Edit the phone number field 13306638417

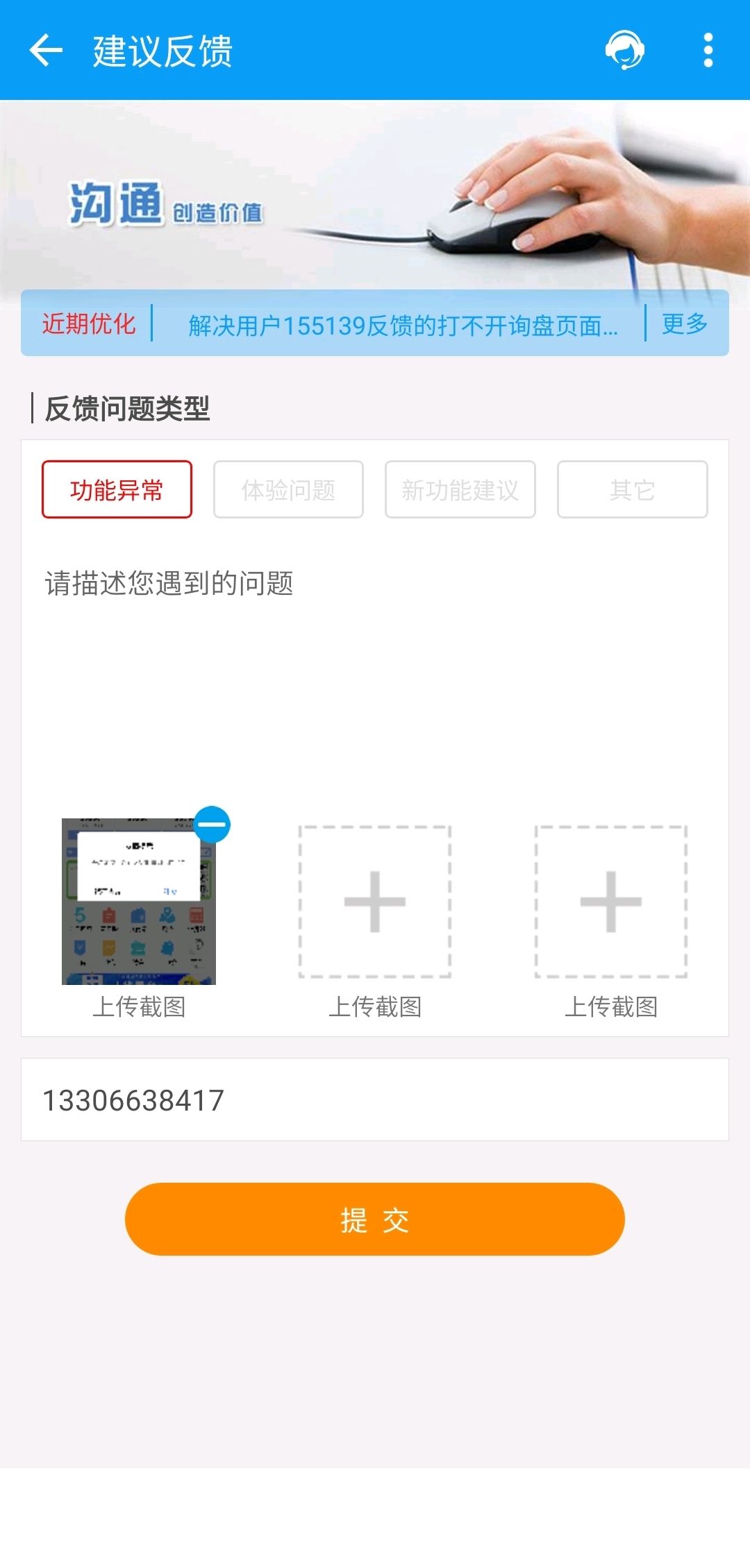(x=375, y=1099)
